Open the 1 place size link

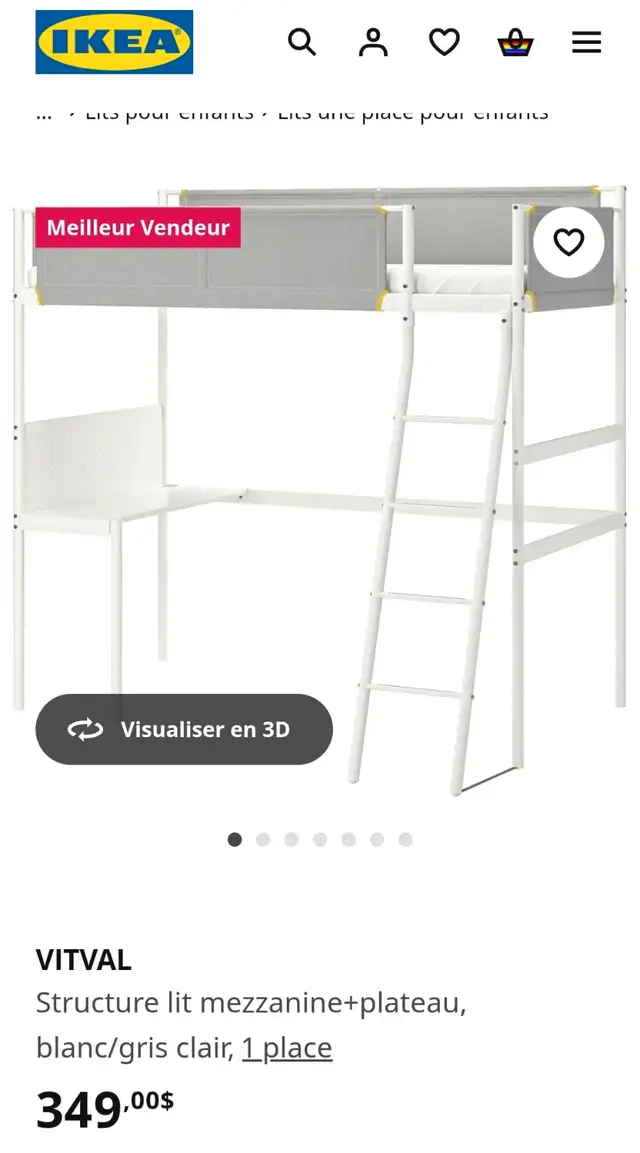tap(287, 1048)
